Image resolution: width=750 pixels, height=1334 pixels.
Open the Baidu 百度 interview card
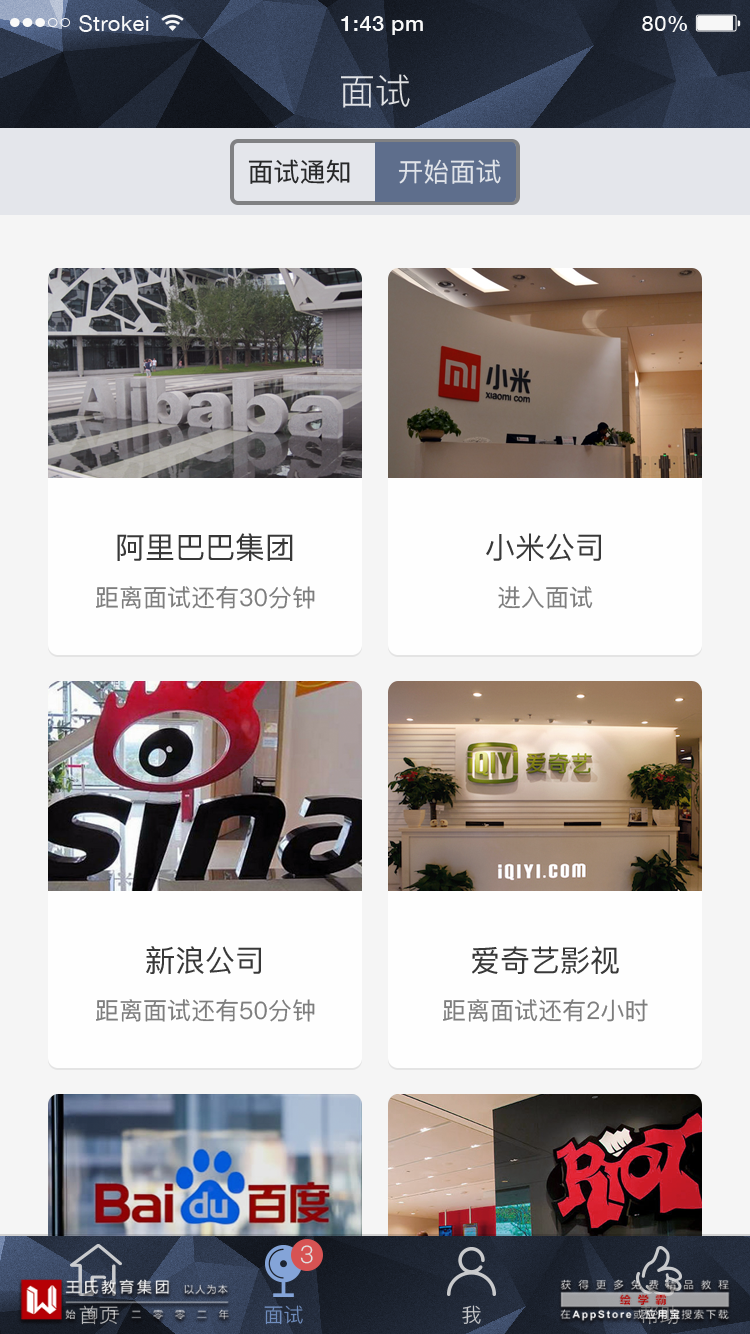[x=205, y=1165]
